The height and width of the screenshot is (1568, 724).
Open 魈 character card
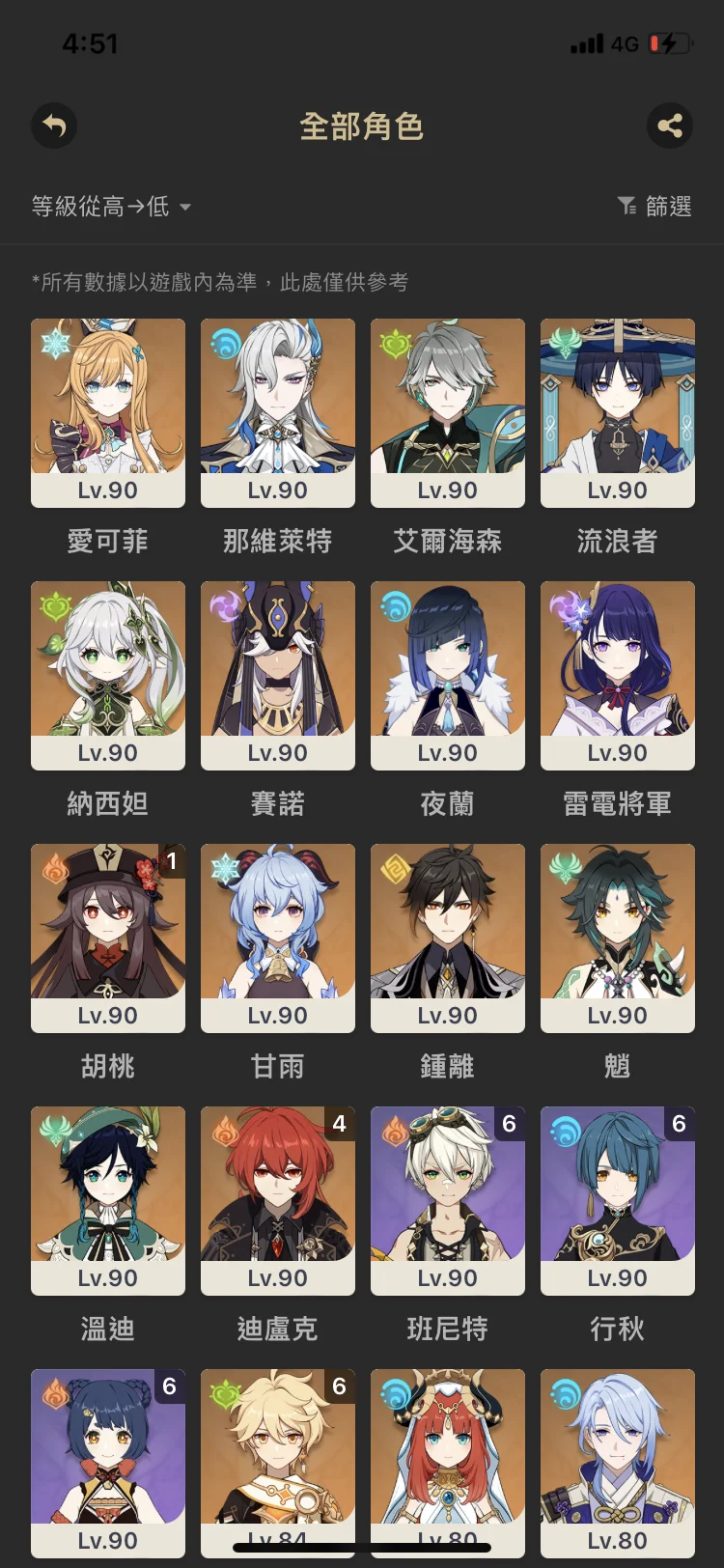[x=618, y=938]
